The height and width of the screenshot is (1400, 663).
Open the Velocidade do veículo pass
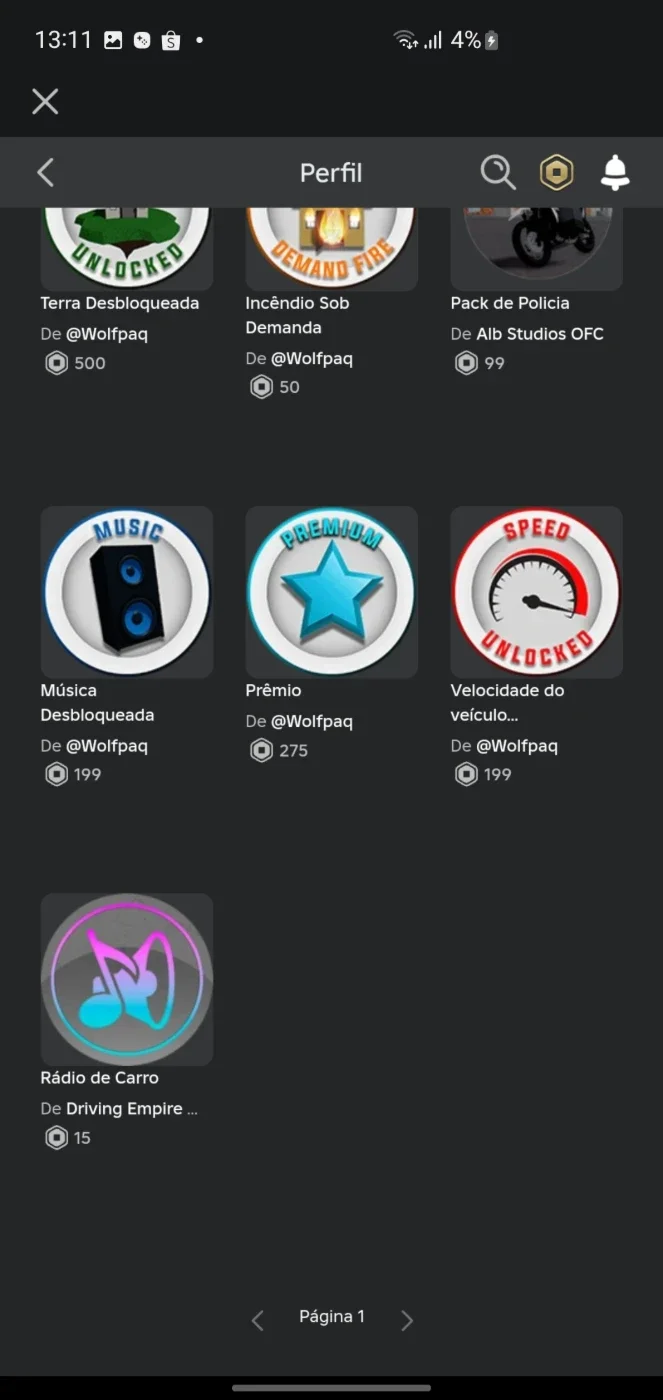(x=536, y=592)
